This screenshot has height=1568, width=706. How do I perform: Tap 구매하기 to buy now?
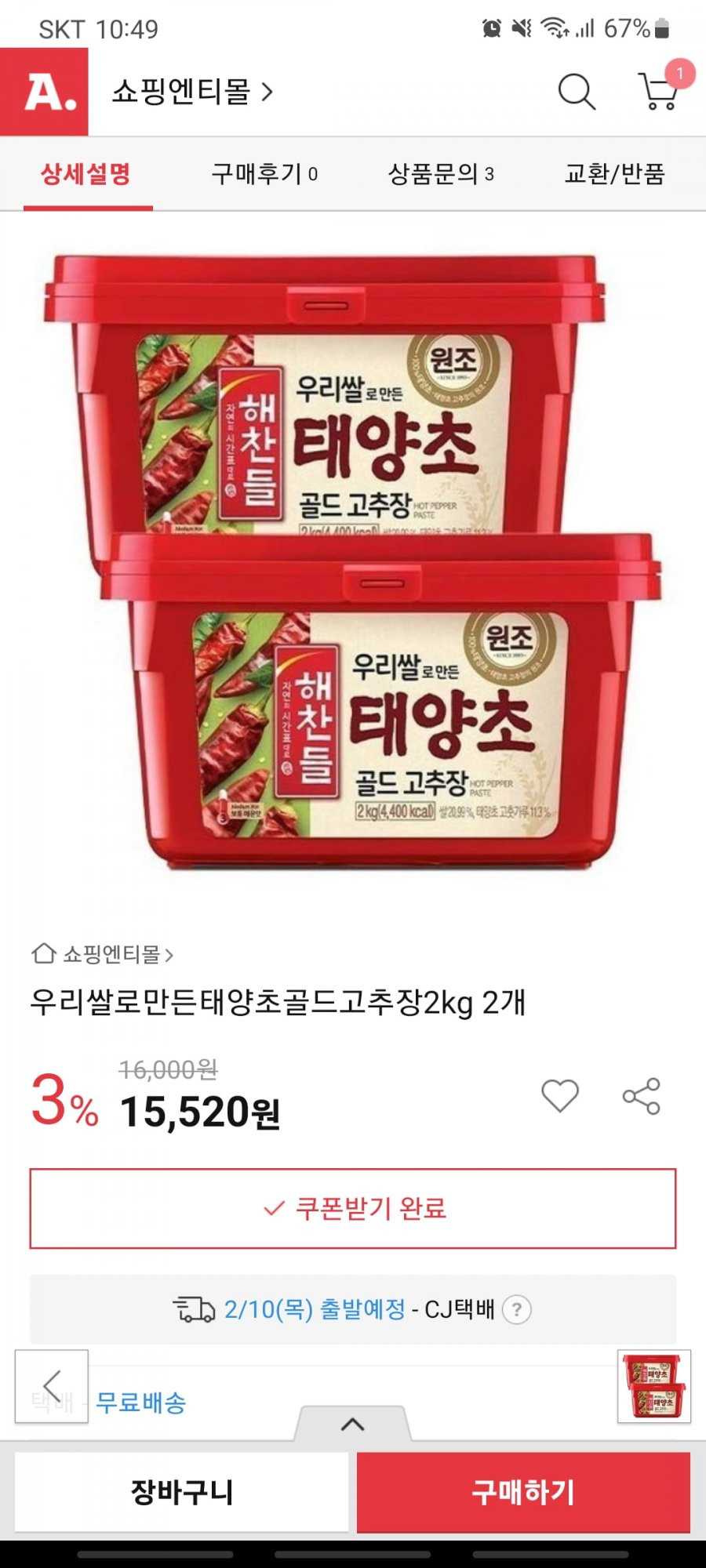pyautogui.click(x=523, y=1492)
